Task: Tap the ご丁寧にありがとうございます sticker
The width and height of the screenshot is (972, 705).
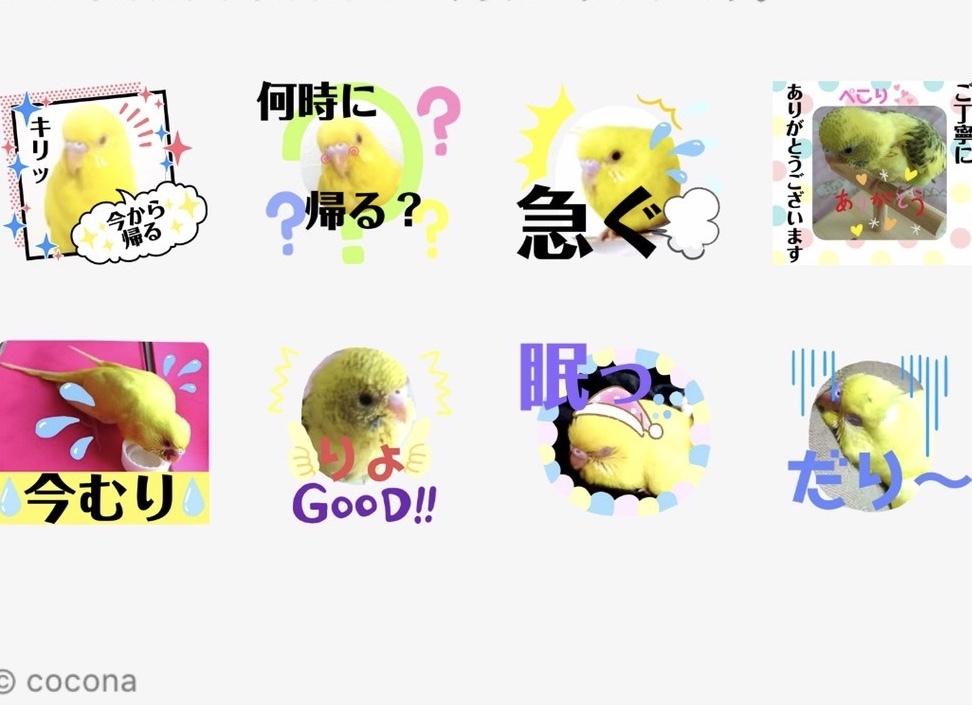Action: point(871,172)
